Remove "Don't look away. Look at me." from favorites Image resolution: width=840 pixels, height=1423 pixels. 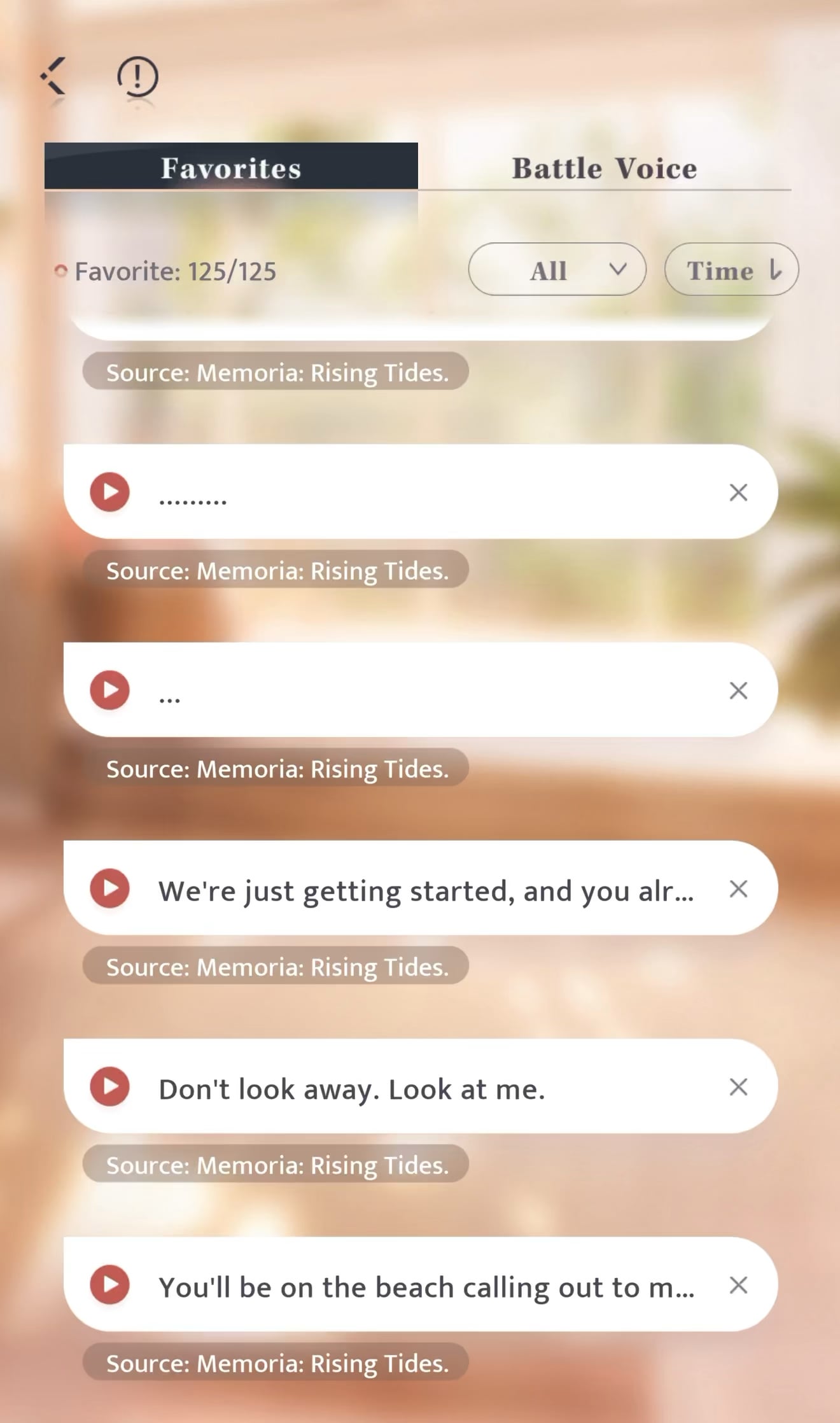point(738,1087)
